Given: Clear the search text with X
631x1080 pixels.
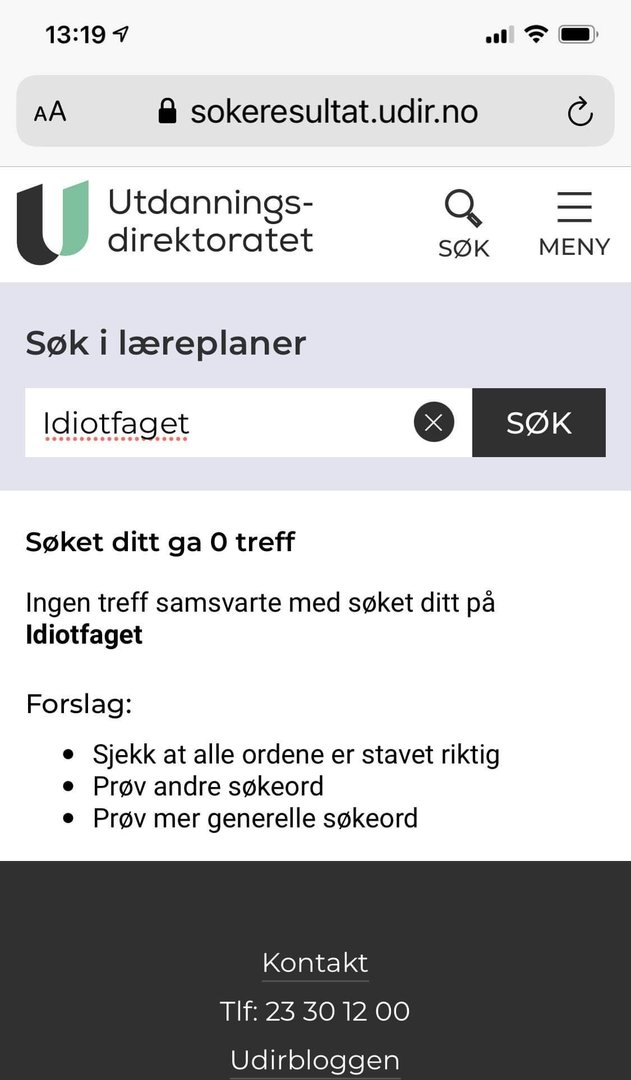Looking at the screenshot, I should tap(434, 423).
